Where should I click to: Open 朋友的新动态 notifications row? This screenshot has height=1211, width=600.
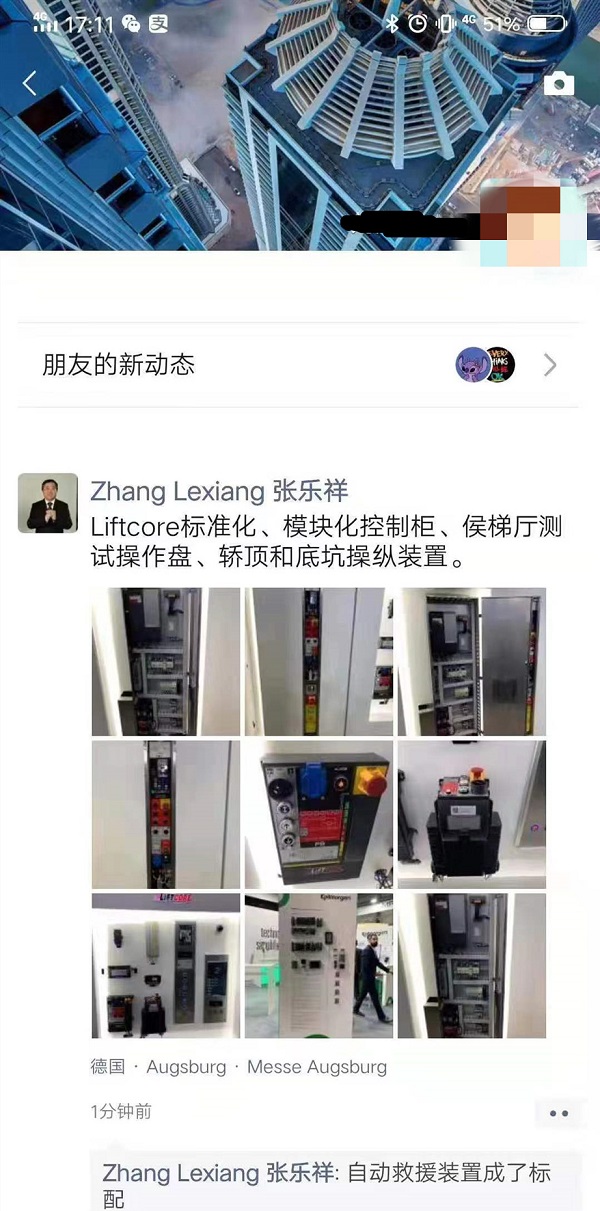click(x=298, y=365)
